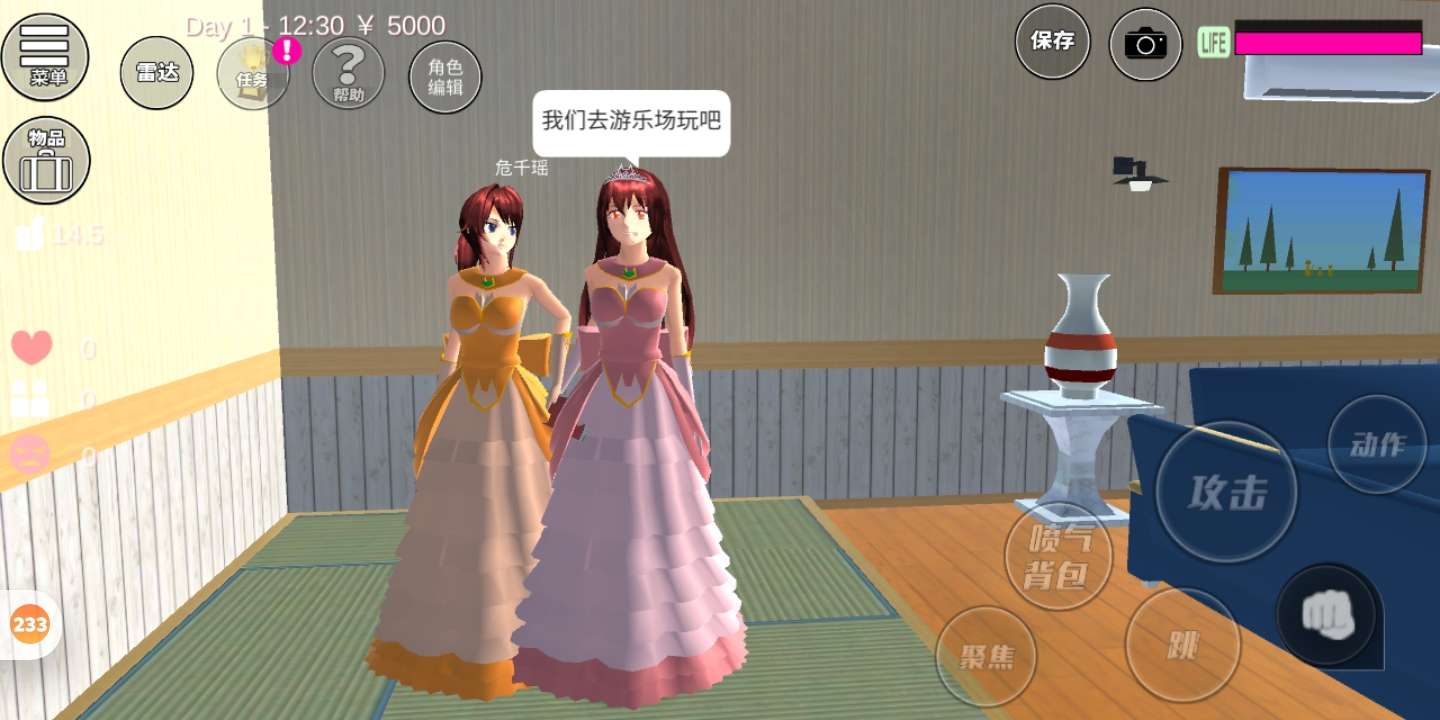This screenshot has width=1440, height=720.
Task: Save the game with 保存
Action: pyautogui.click(x=1052, y=42)
